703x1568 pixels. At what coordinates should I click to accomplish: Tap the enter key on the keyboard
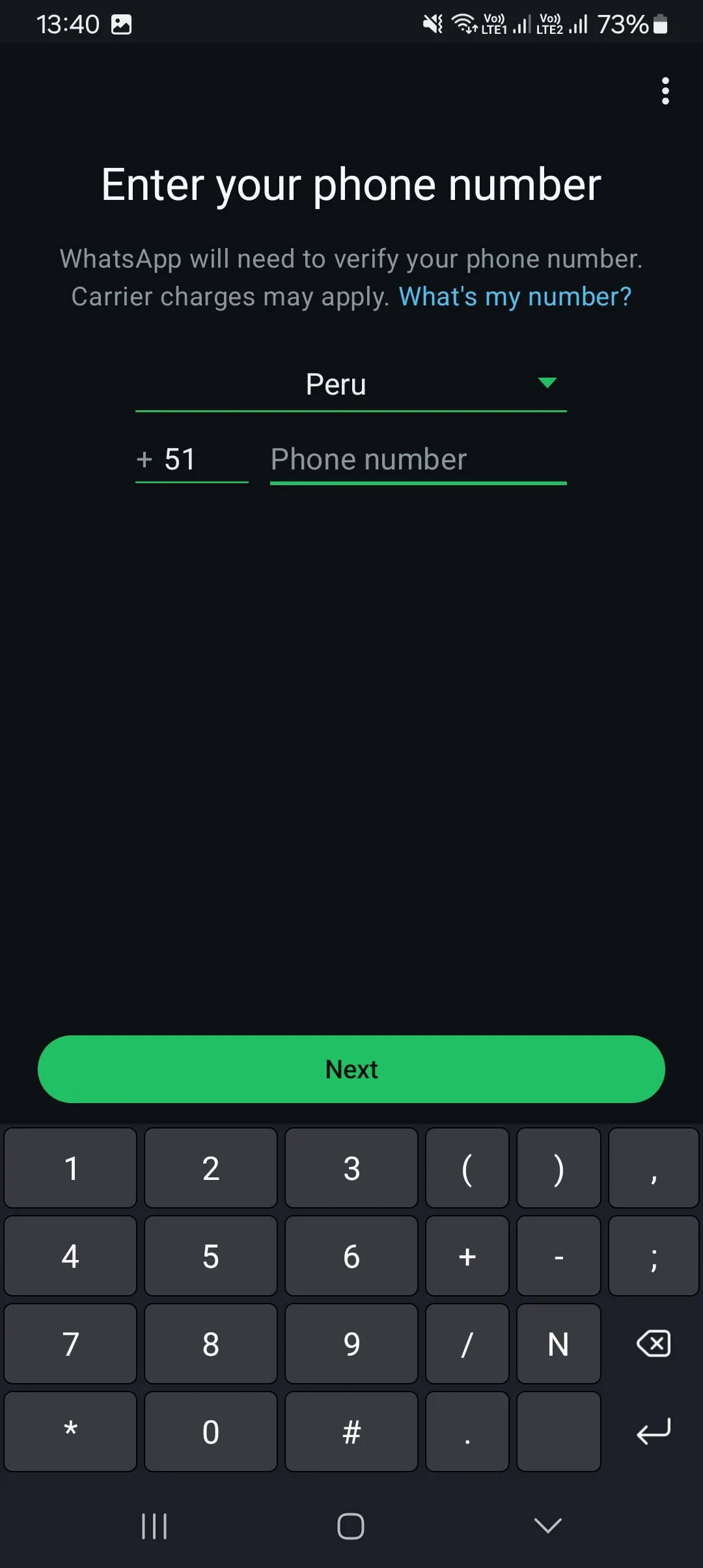click(653, 1431)
